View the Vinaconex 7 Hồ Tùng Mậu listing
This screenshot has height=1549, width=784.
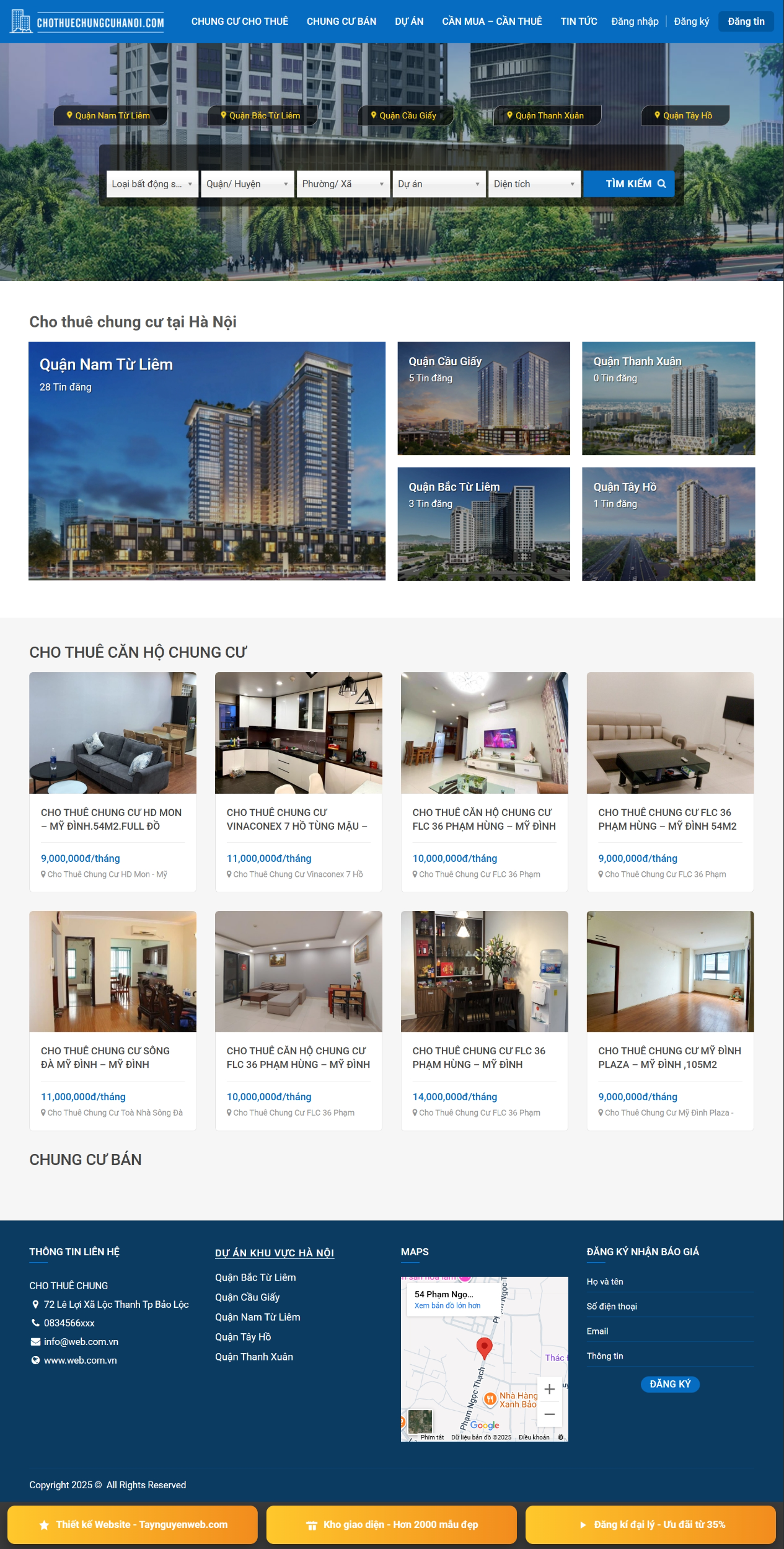coord(297,819)
